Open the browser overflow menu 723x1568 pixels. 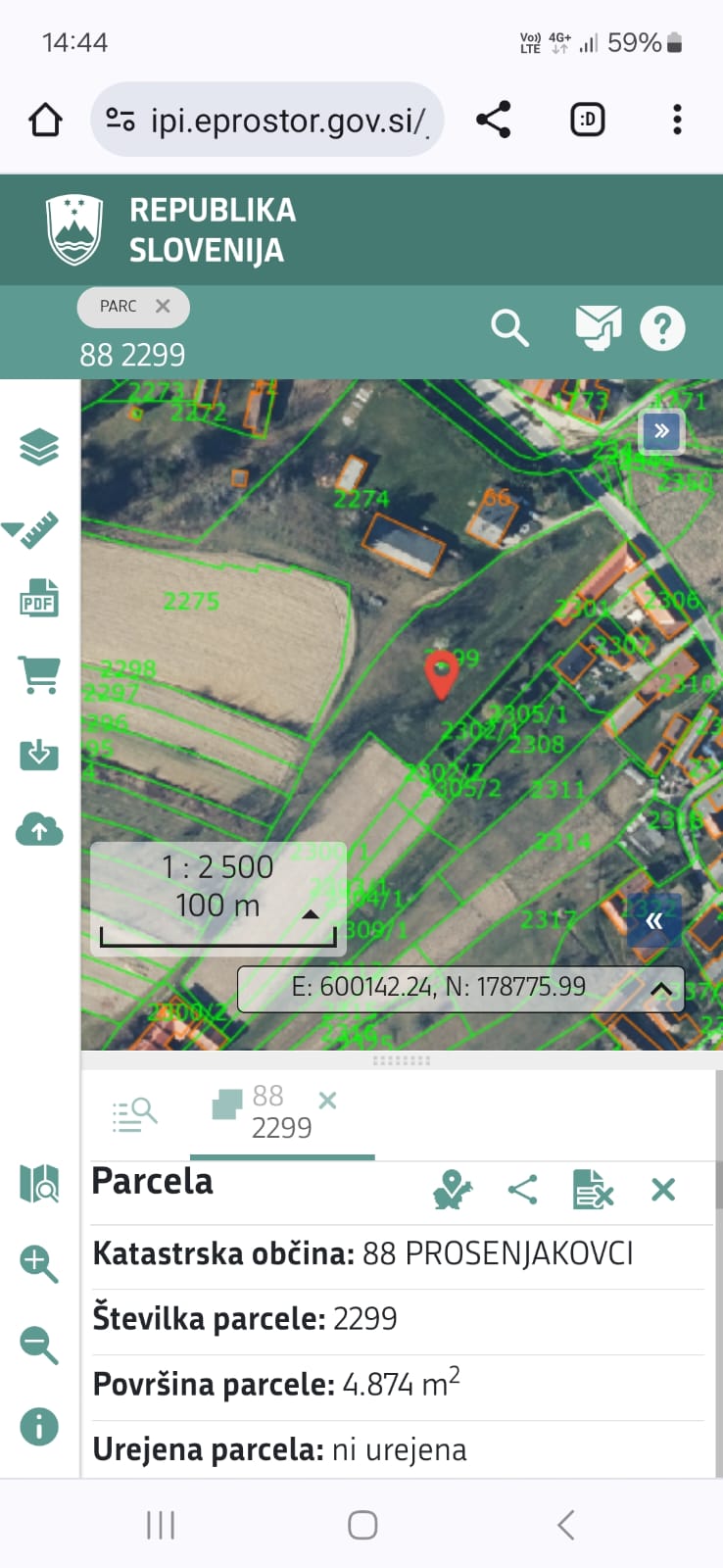point(676,120)
